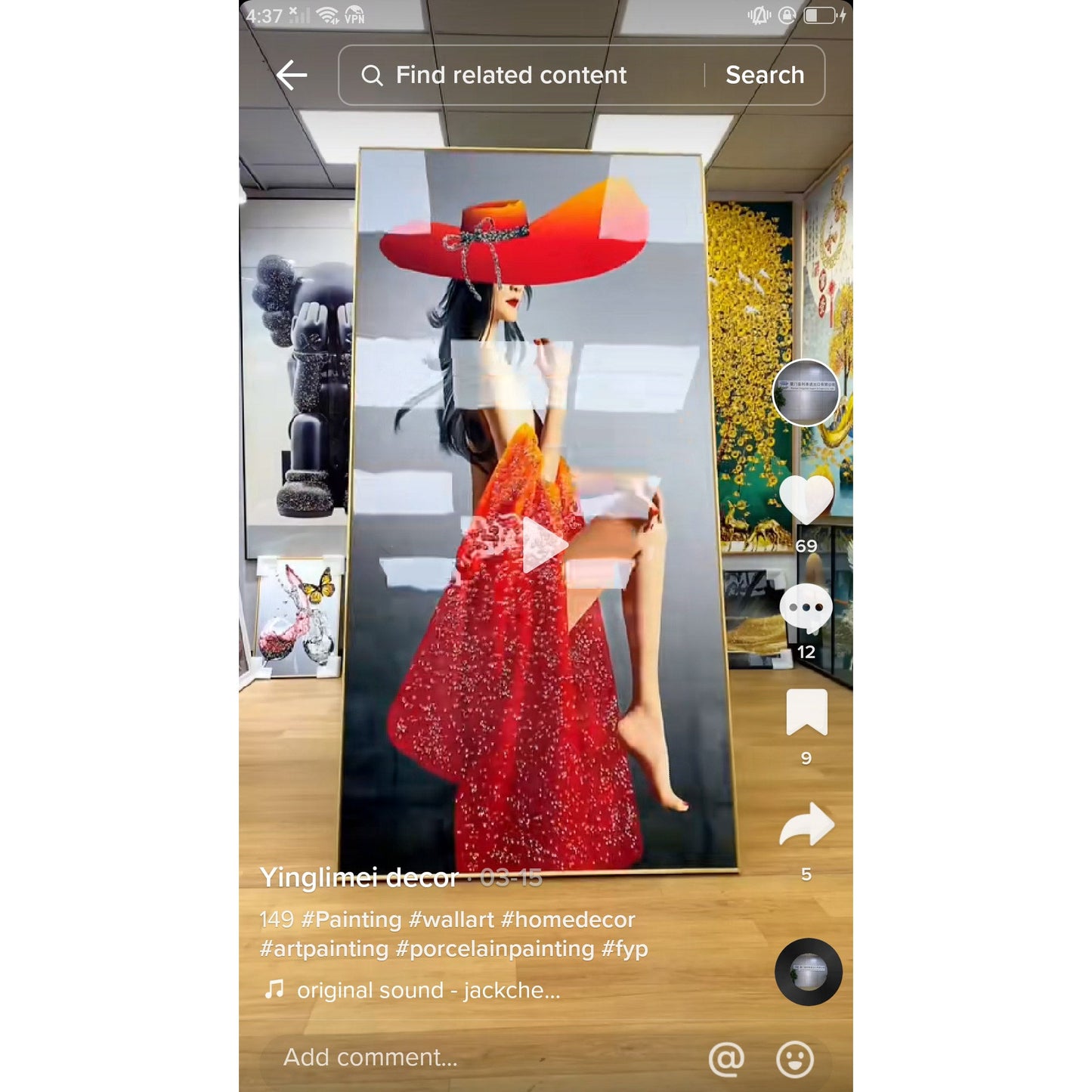Open the emoji picker icon
The width and height of the screenshot is (1092, 1092).
(x=795, y=1059)
